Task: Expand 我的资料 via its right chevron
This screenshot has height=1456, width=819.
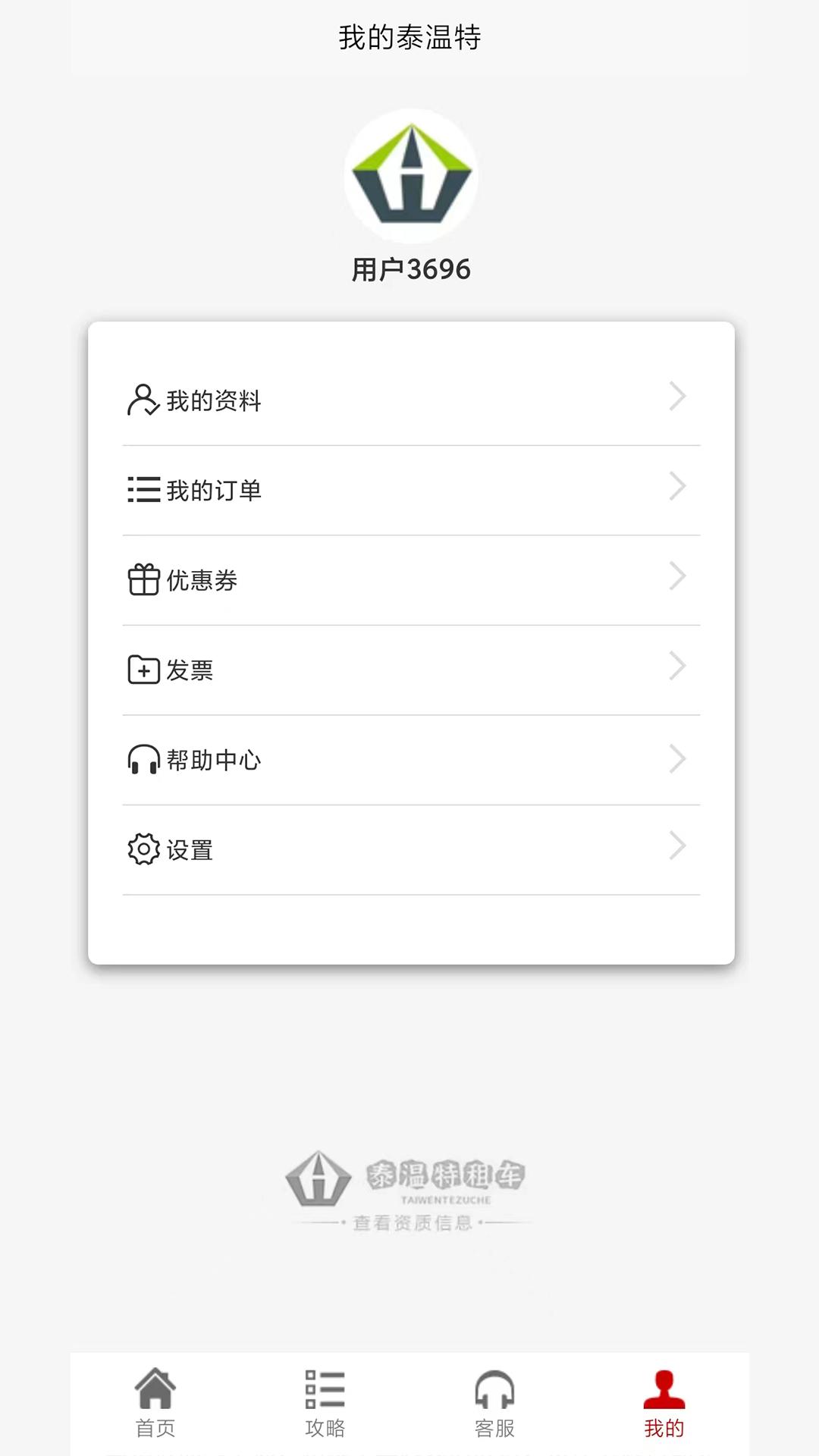Action: [677, 396]
